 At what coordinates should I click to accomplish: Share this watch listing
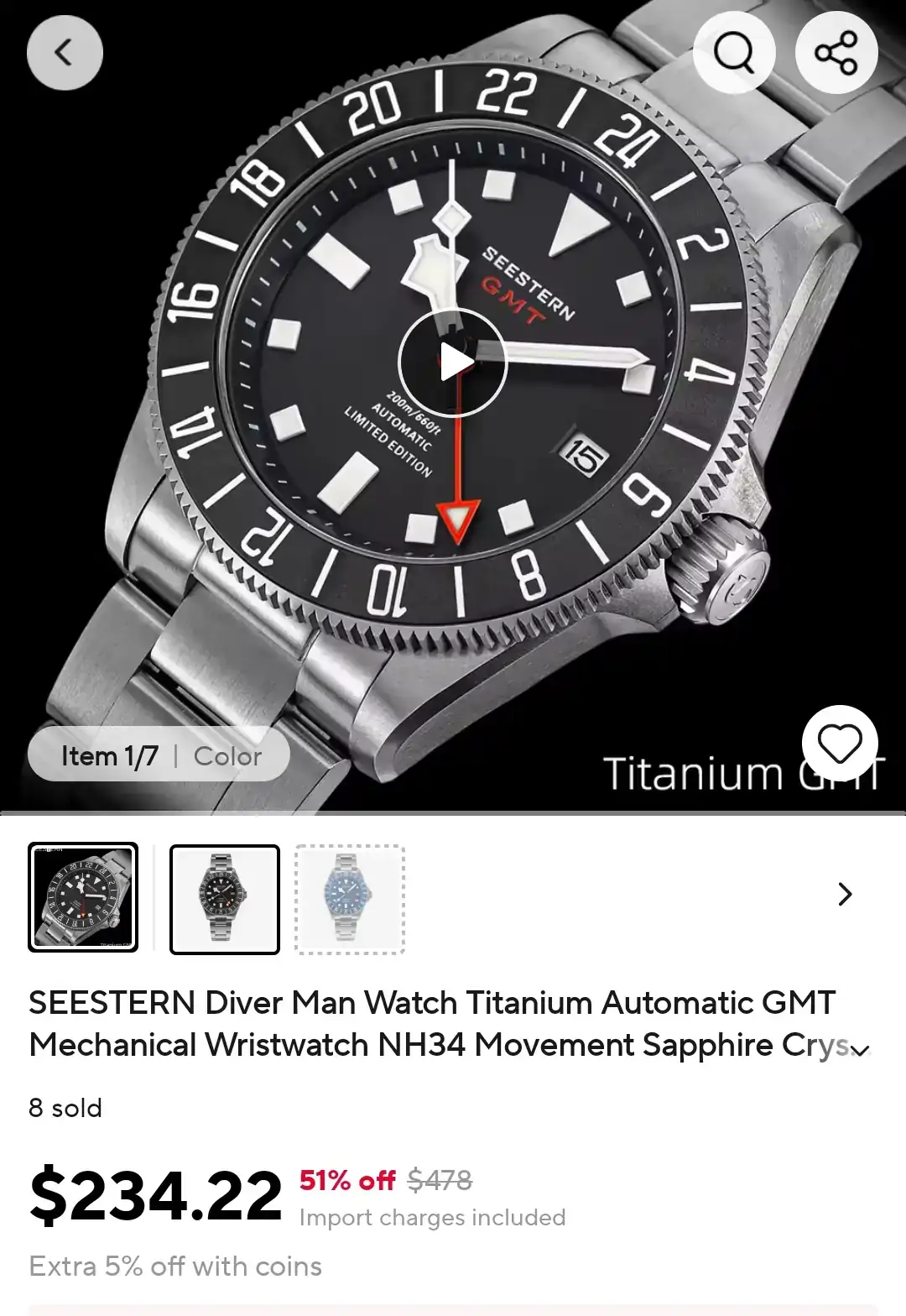[836, 53]
